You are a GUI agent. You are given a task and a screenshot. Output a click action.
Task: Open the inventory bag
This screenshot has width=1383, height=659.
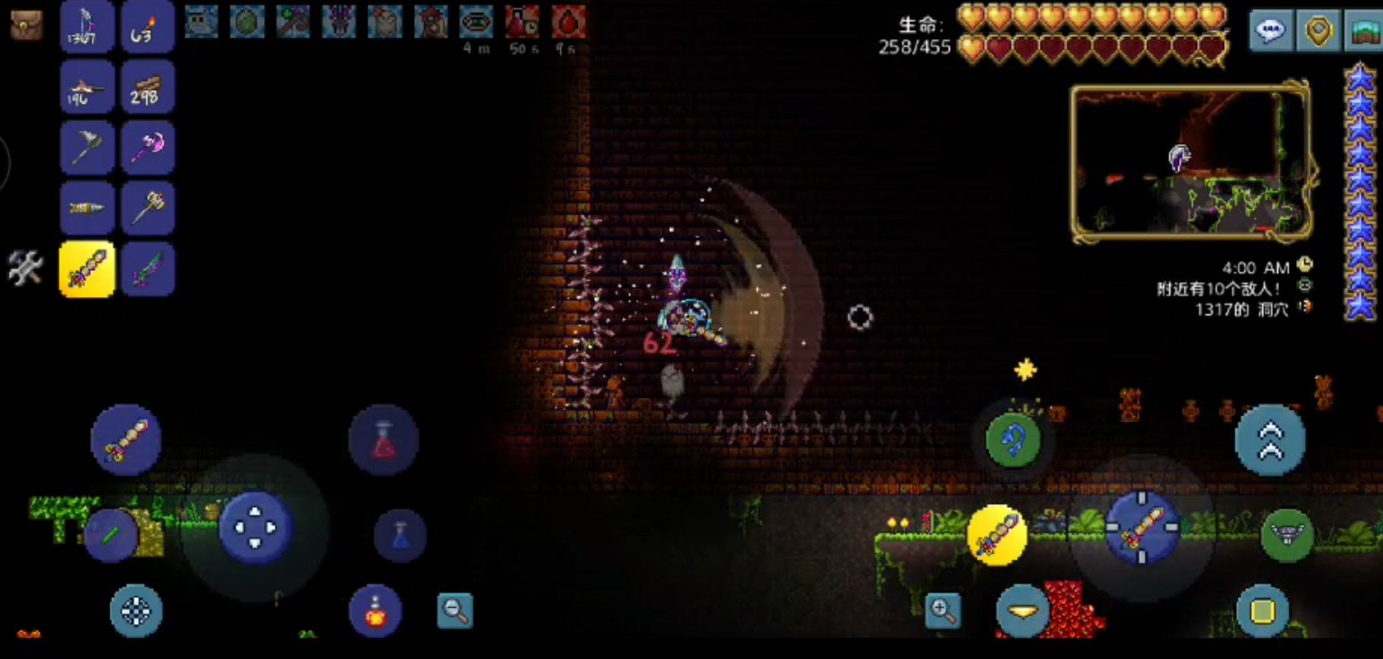pyautogui.click(x=26, y=24)
